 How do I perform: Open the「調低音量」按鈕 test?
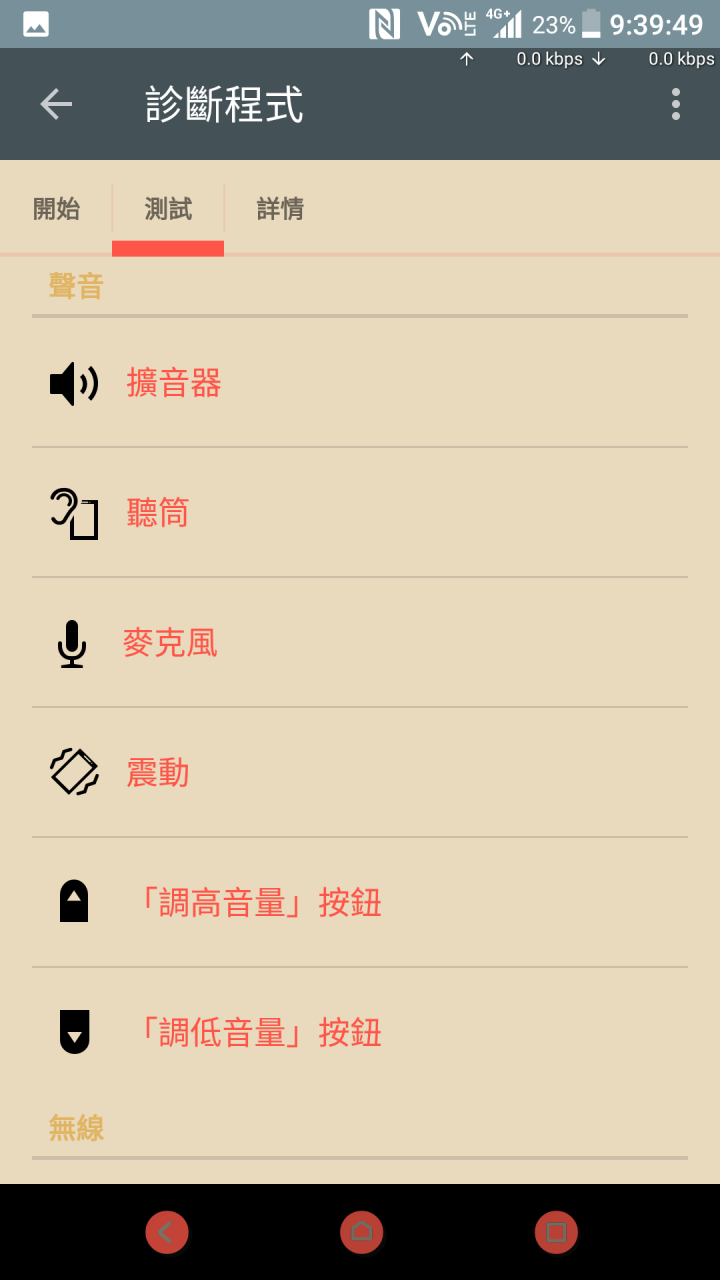(360, 1032)
